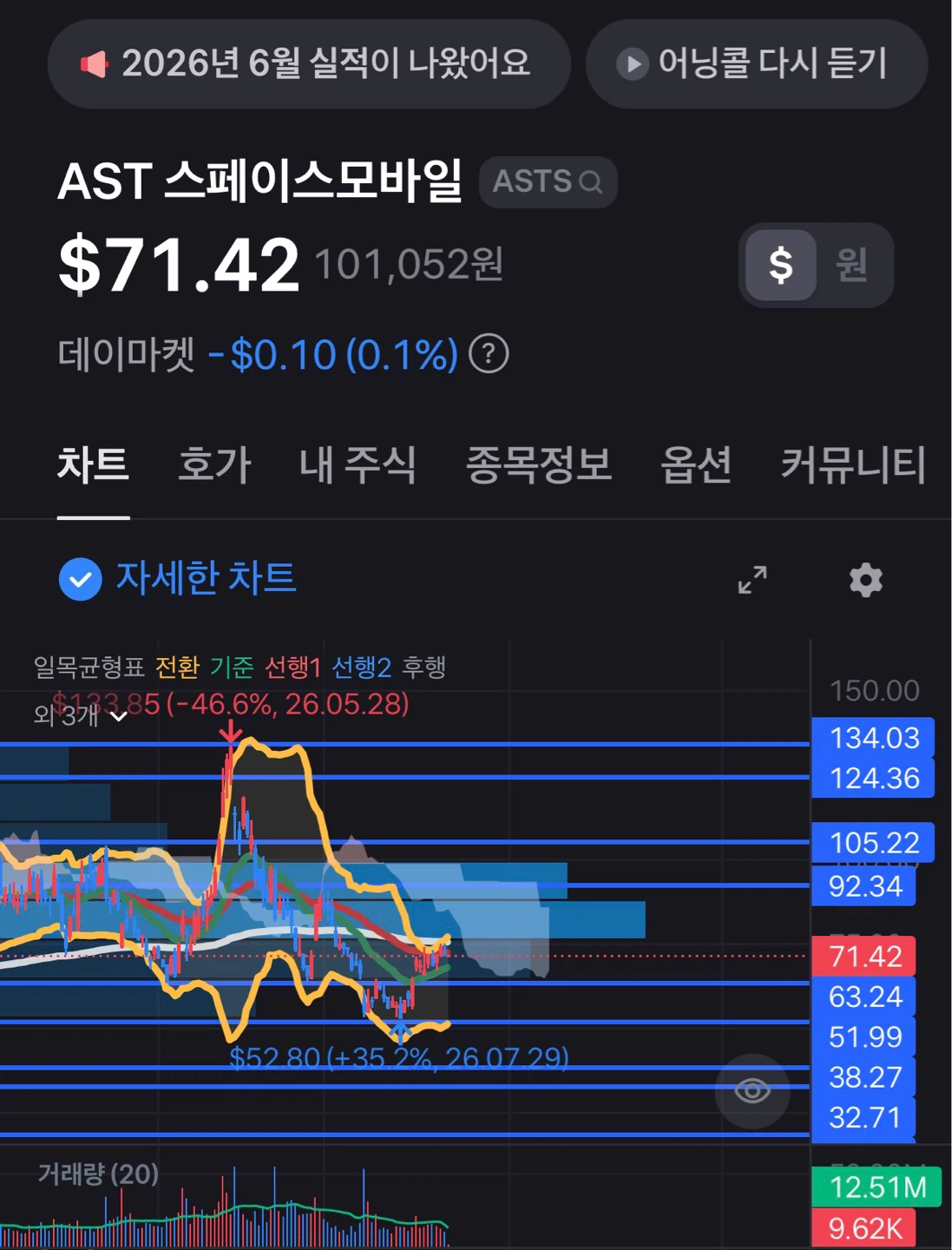
Task: Toggle the 자세한 차트 checkbox
Action: click(x=80, y=579)
